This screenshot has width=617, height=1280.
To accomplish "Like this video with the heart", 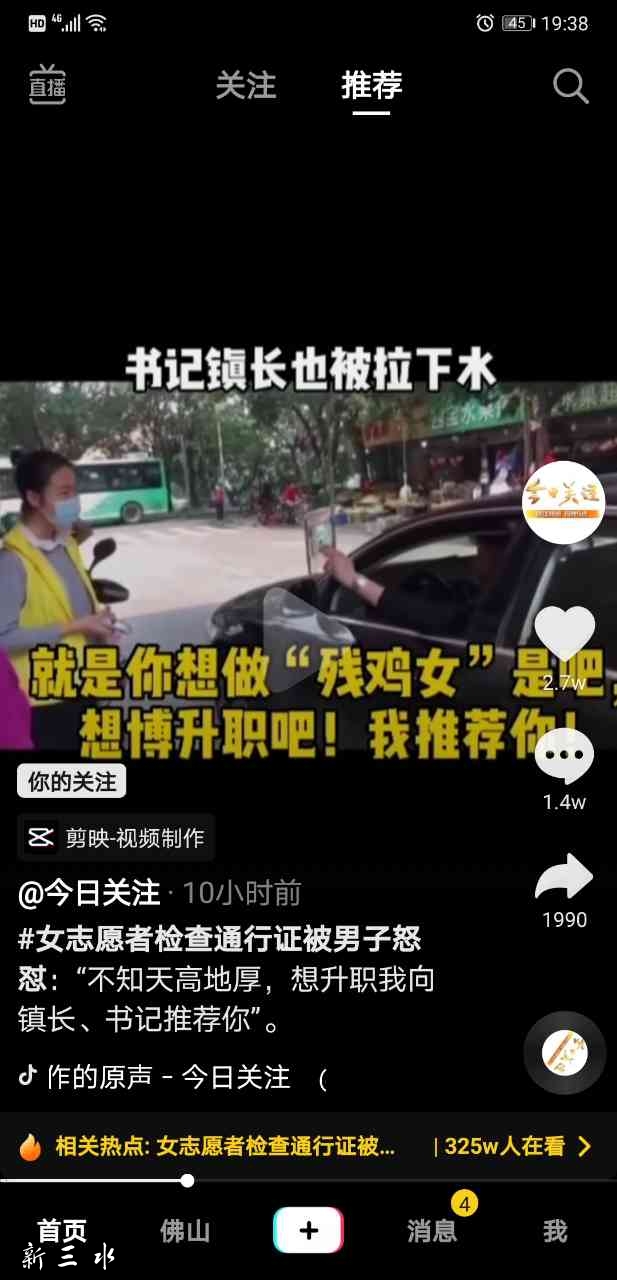I will pyautogui.click(x=564, y=635).
